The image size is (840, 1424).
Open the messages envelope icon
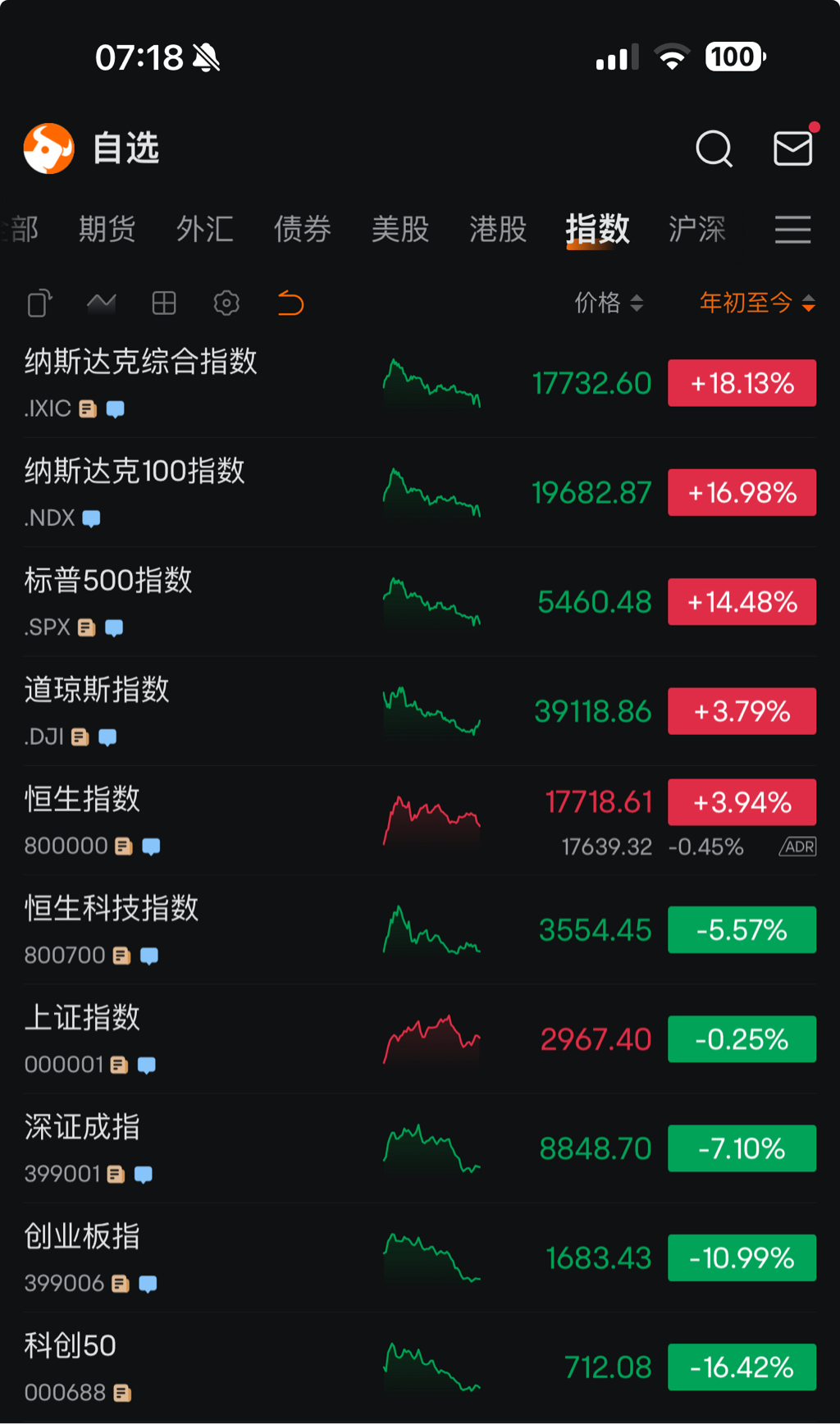pyautogui.click(x=792, y=148)
